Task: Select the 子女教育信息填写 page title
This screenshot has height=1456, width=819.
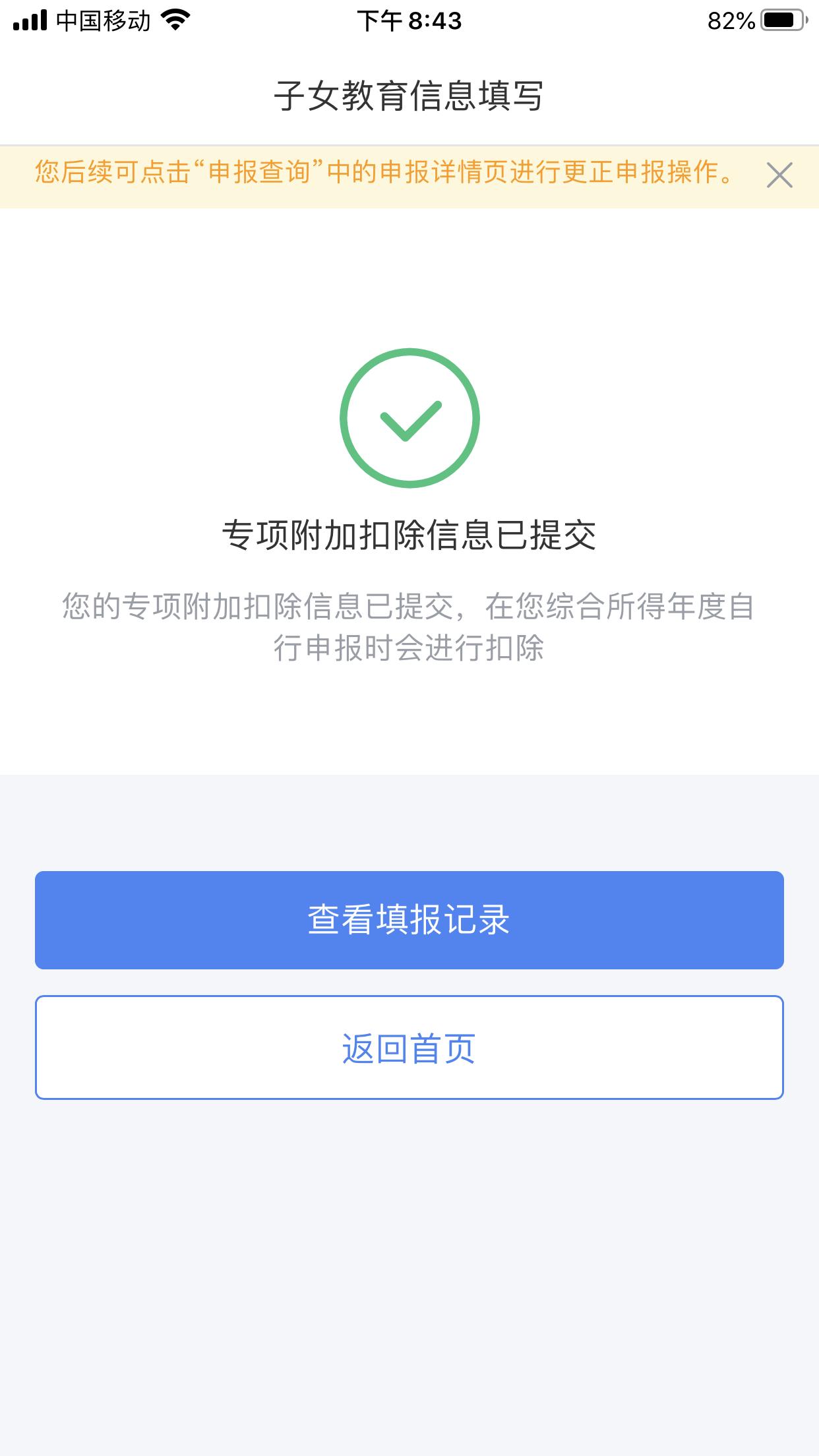Action: coord(409,94)
